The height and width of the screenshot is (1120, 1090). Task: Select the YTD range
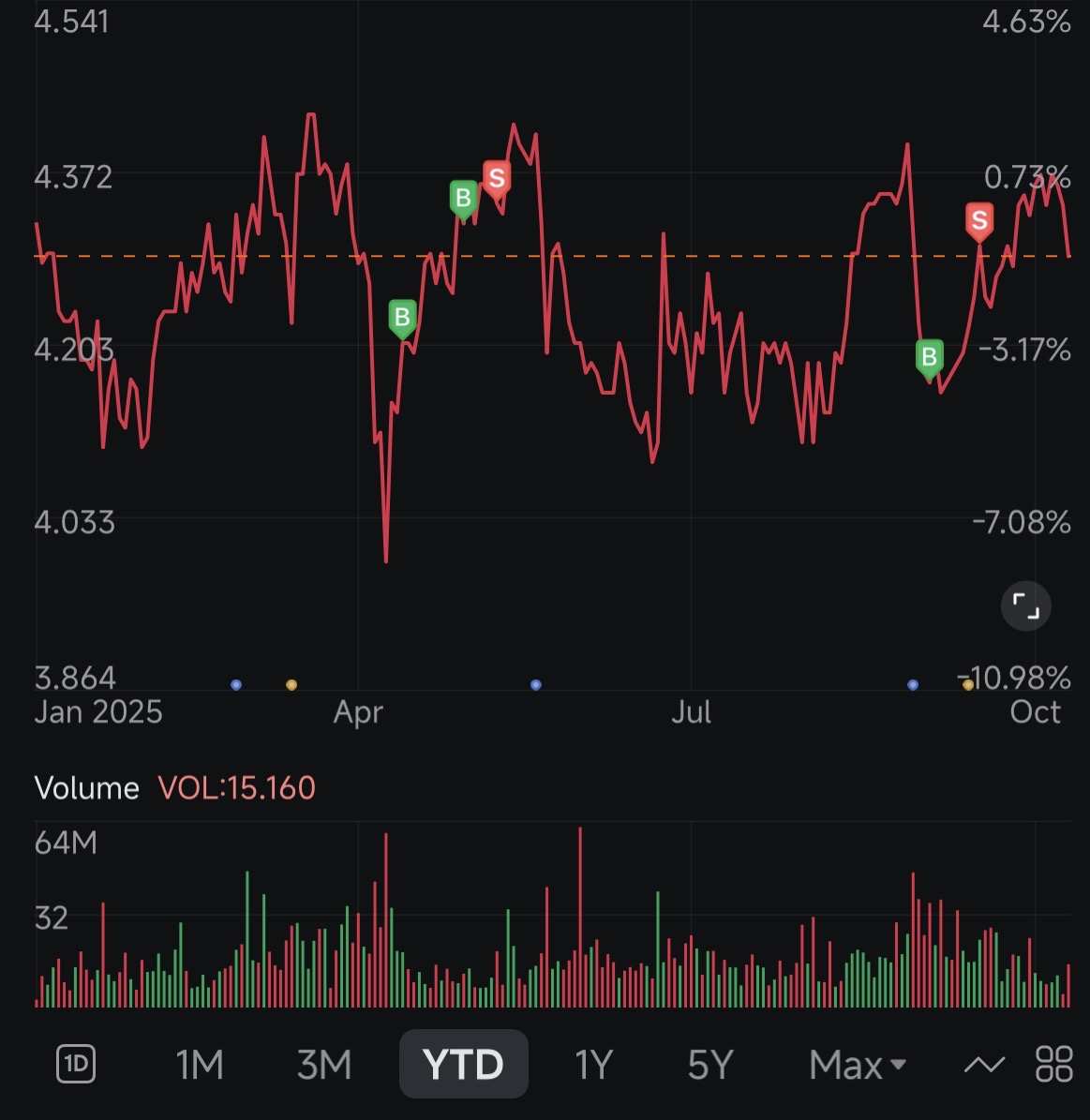coord(464,1065)
